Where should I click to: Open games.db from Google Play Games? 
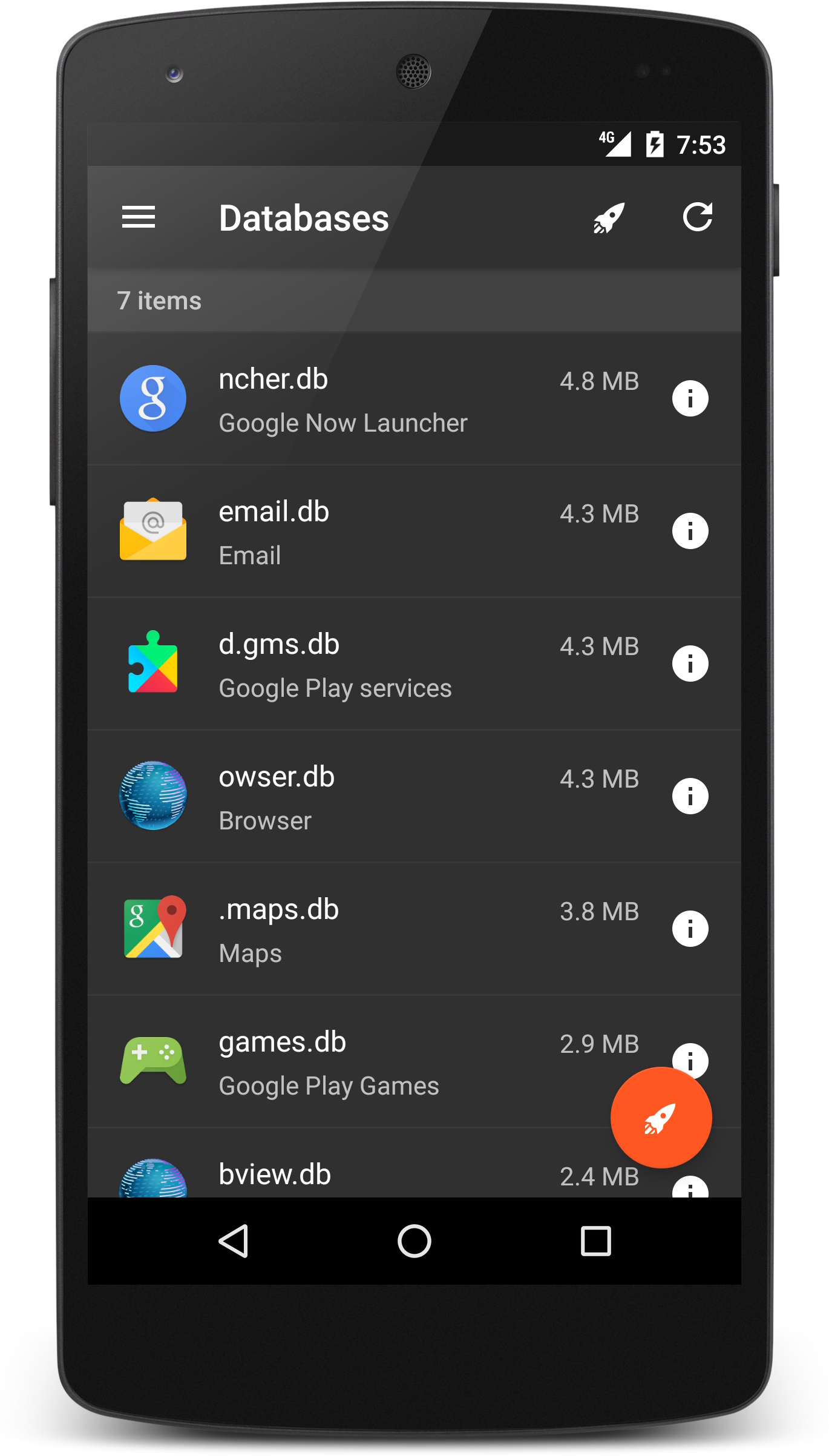tap(363, 1062)
